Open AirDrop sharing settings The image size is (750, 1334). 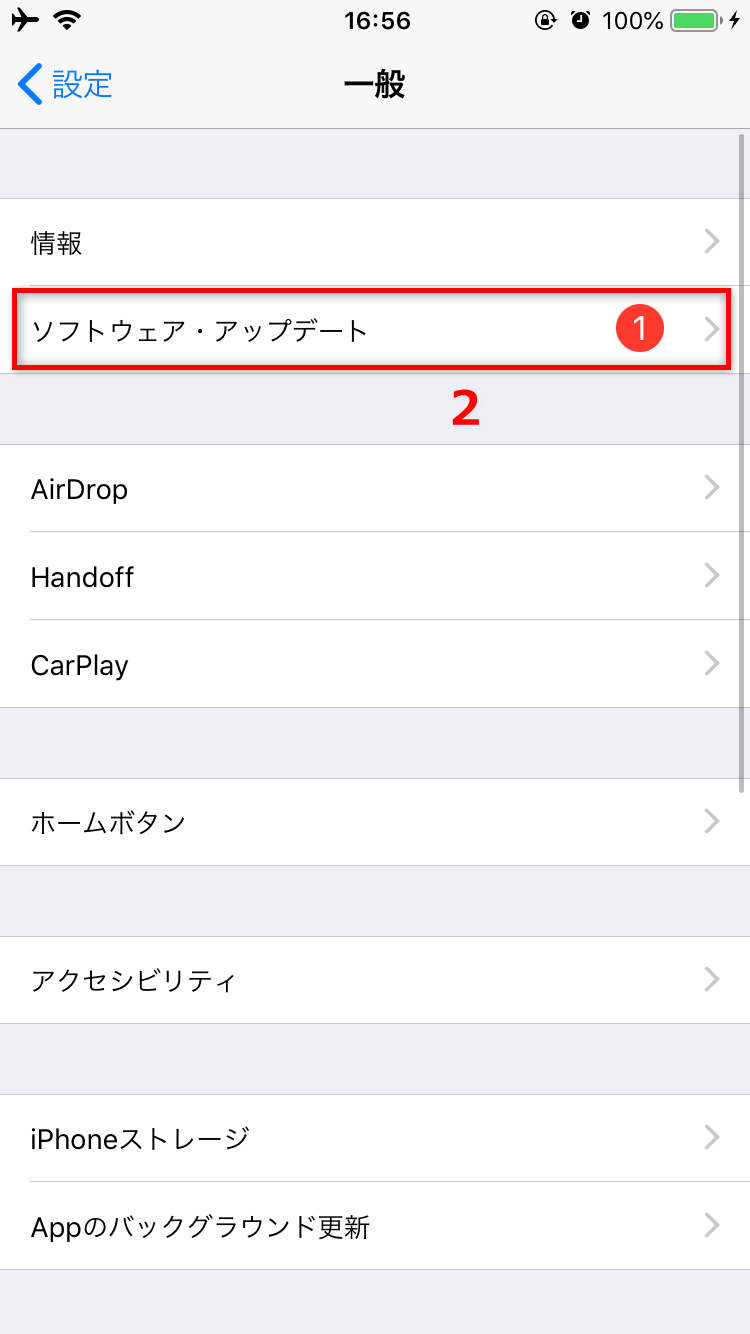[x=375, y=489]
